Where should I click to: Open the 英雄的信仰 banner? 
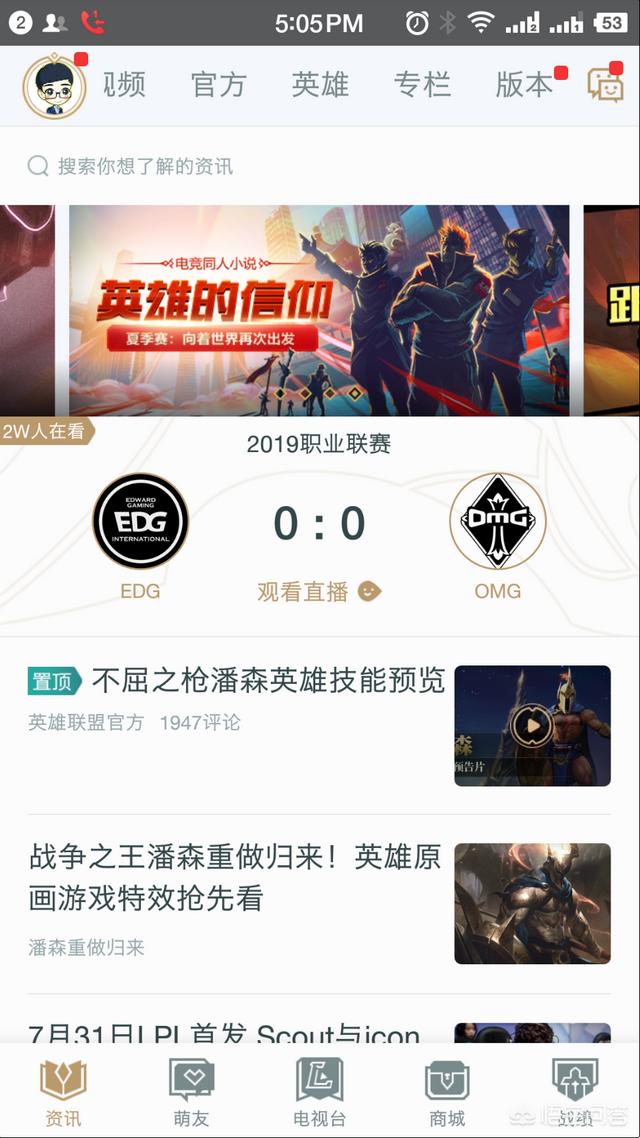(319, 310)
